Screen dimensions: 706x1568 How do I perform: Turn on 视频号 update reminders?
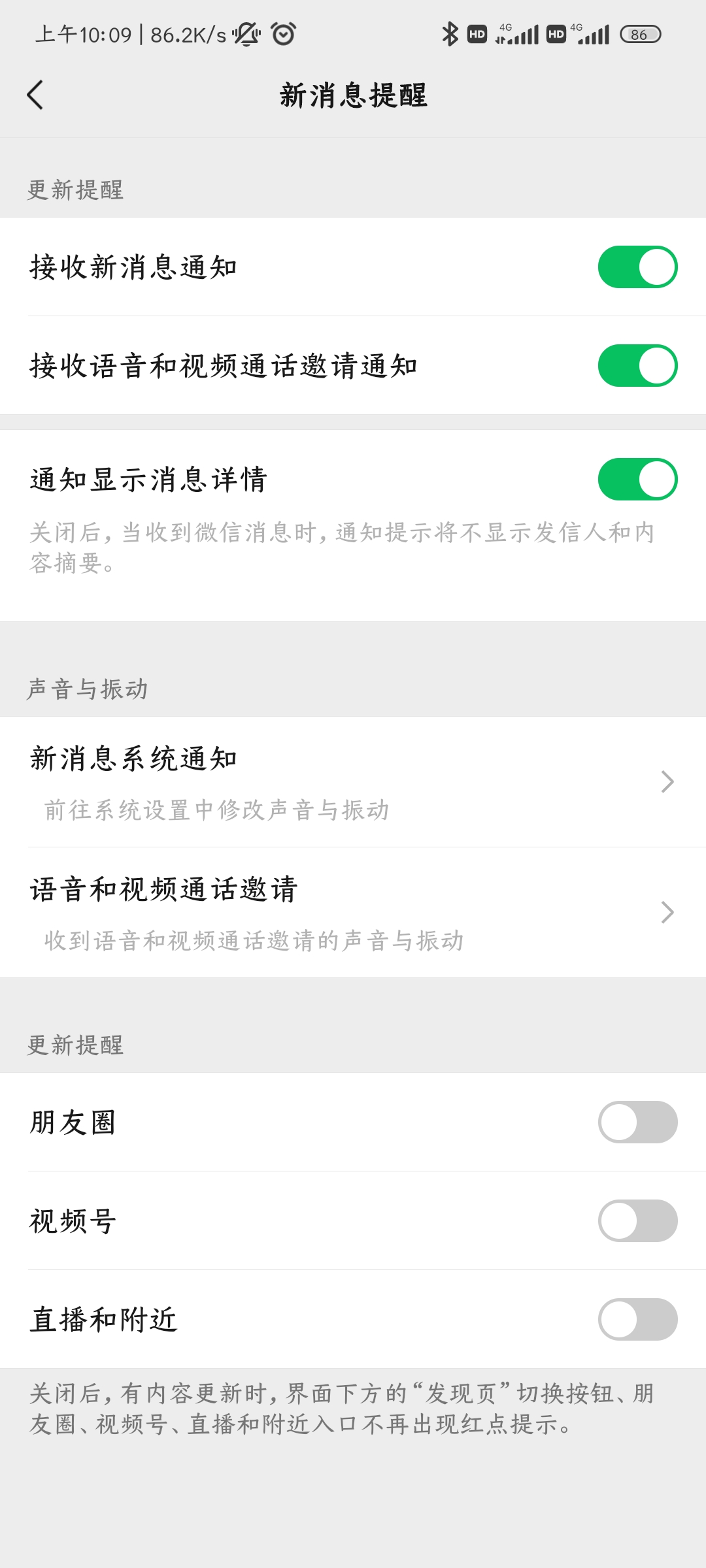(637, 1221)
